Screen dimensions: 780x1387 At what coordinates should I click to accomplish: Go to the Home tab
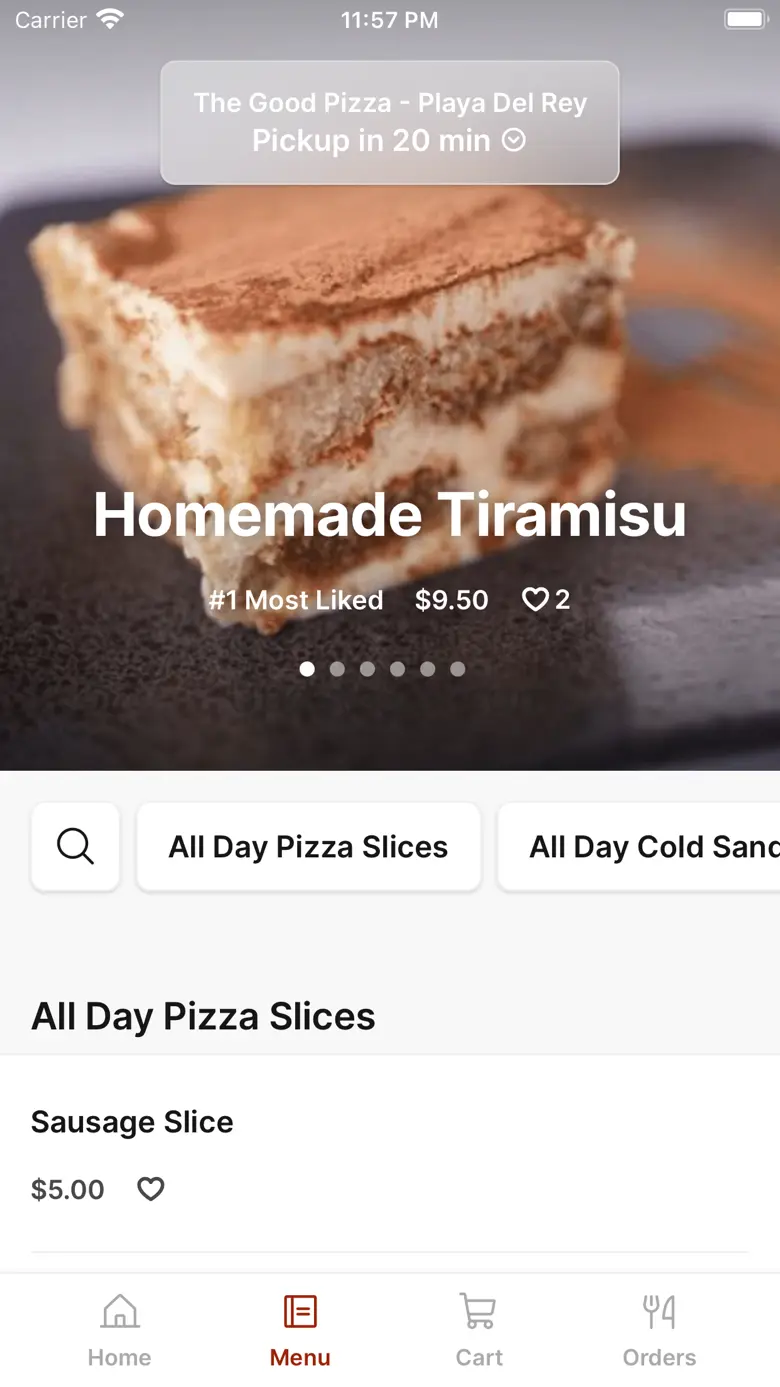coord(120,1330)
